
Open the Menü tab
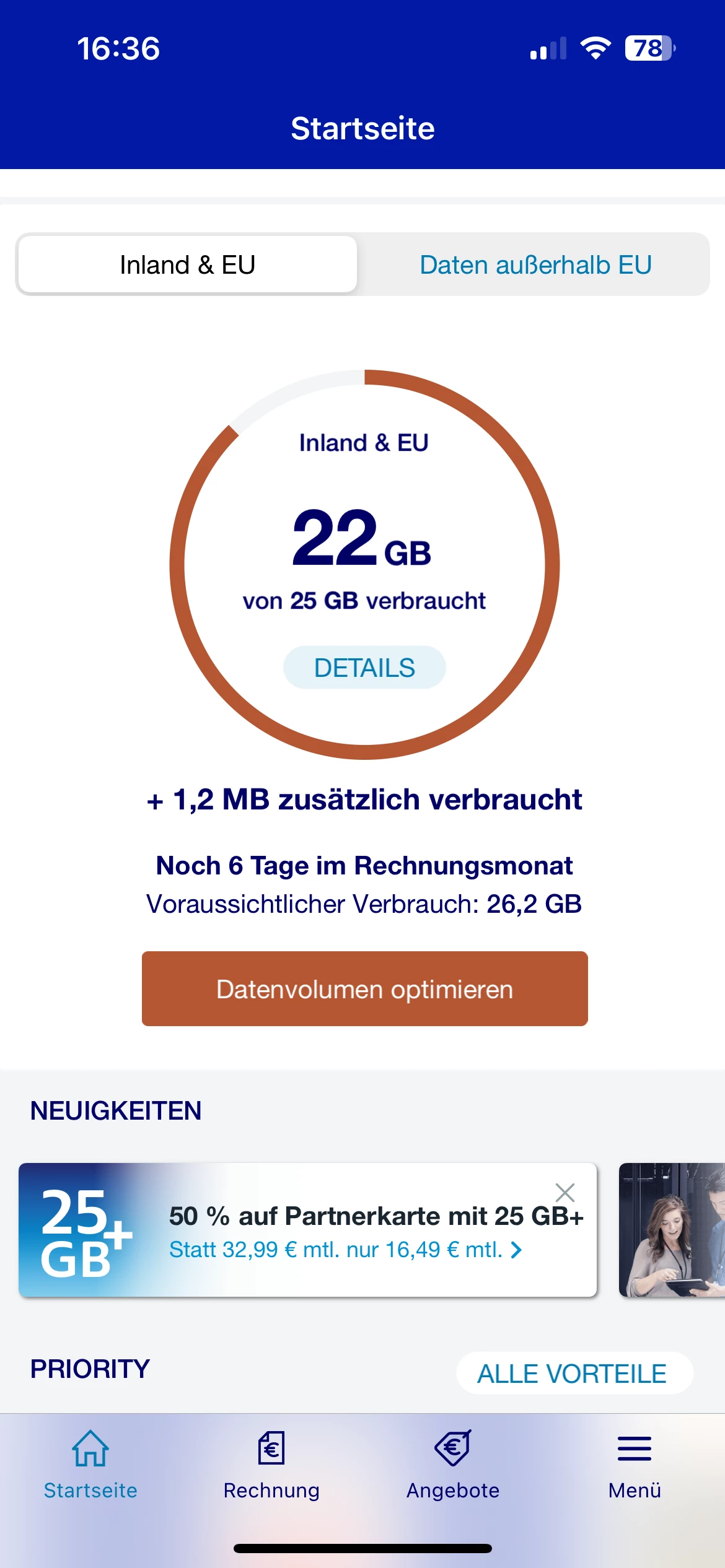(x=635, y=1465)
